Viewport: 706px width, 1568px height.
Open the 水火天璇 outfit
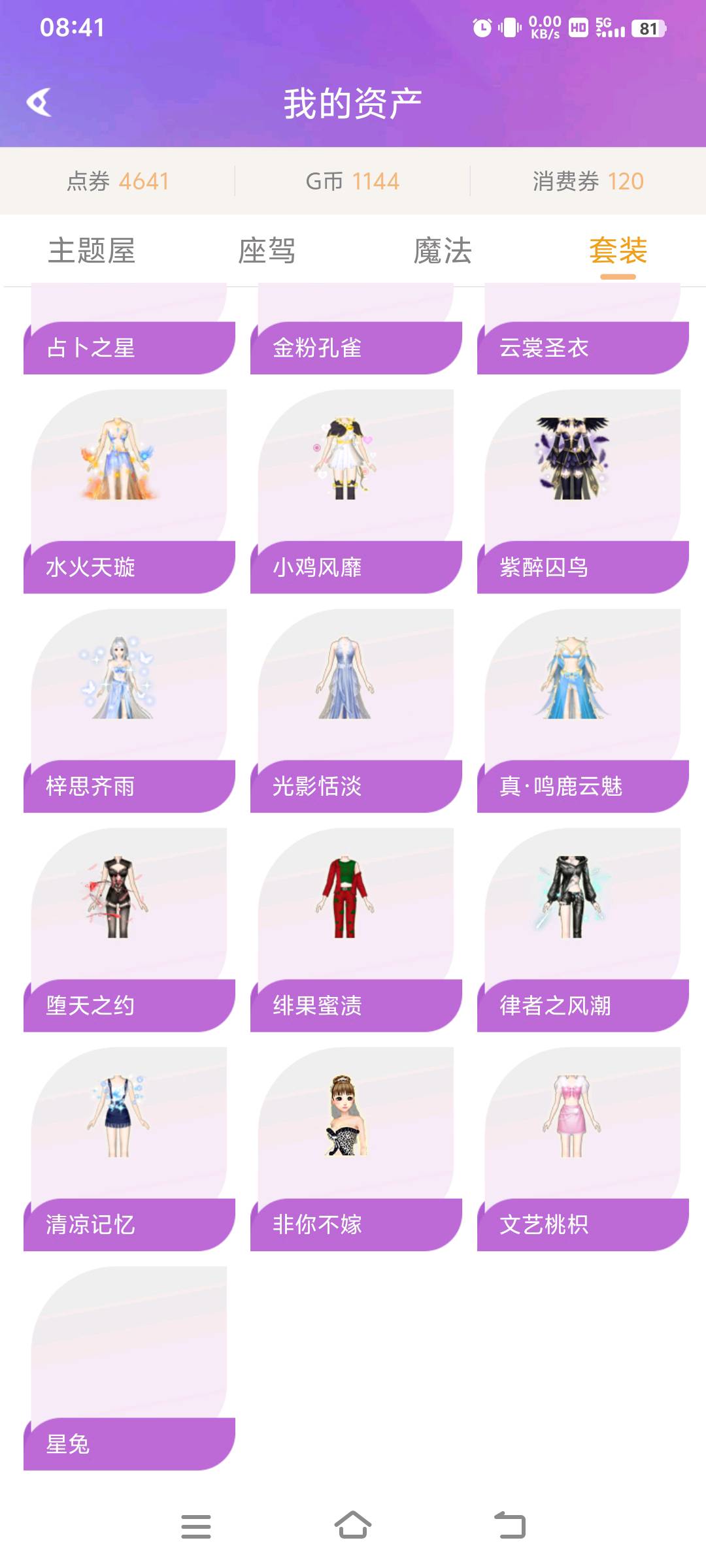click(129, 490)
